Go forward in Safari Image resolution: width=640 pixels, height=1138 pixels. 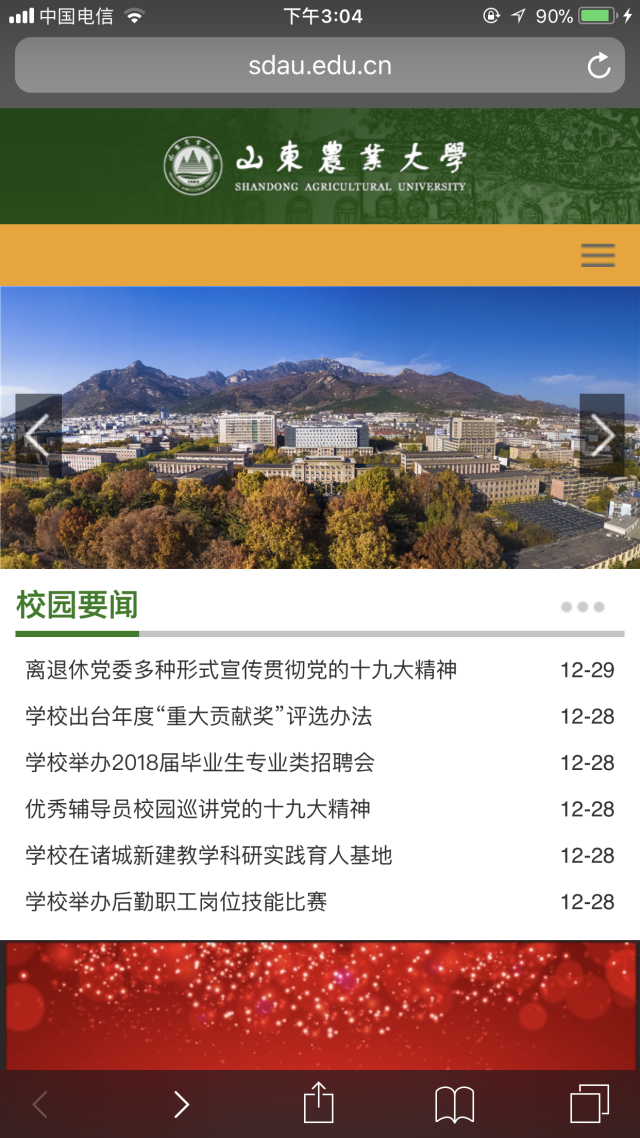(x=181, y=1104)
